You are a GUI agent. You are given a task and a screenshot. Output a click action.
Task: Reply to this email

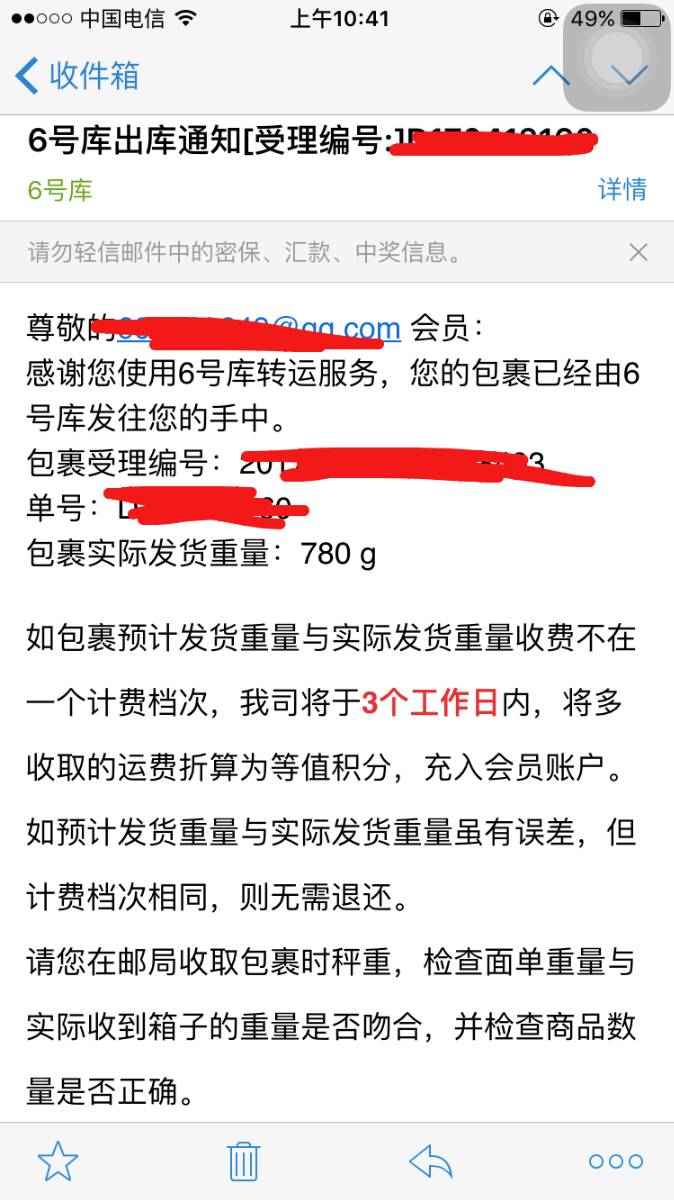(431, 1161)
